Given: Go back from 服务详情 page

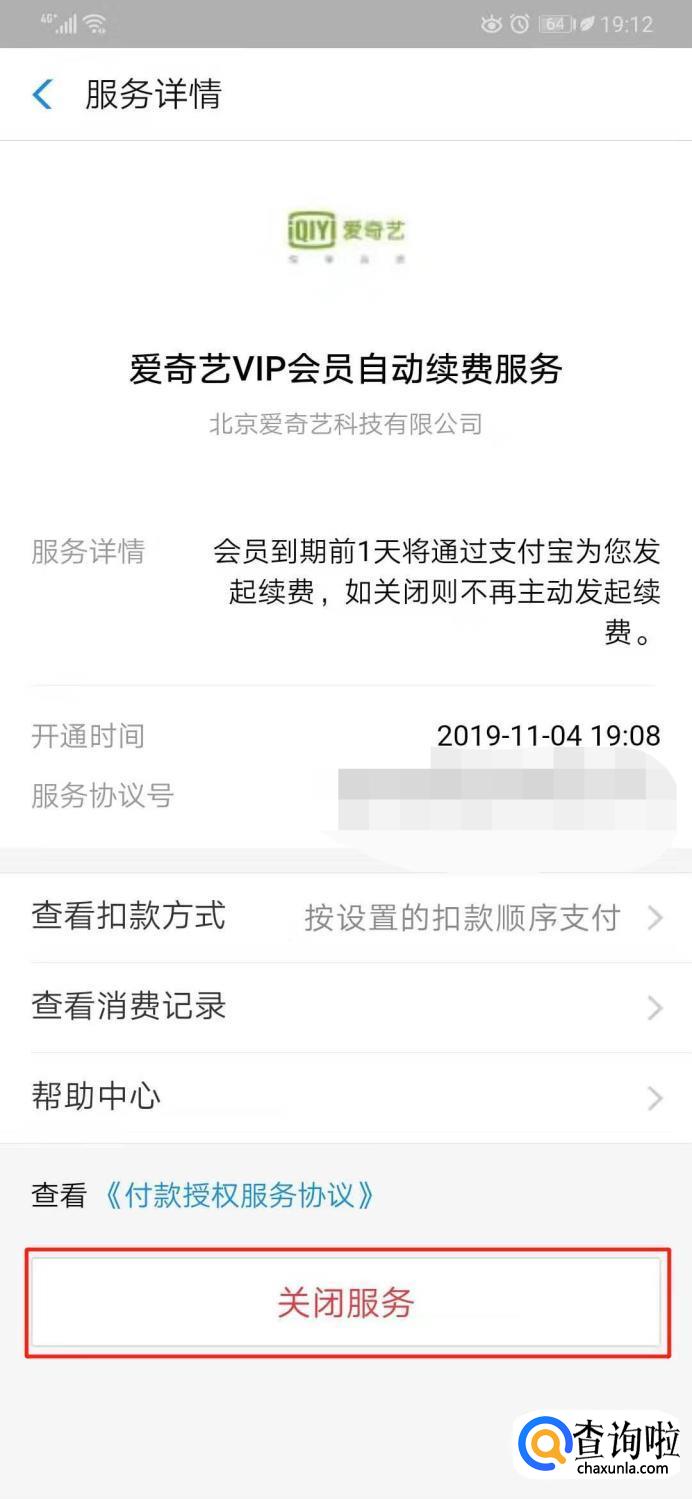Looking at the screenshot, I should (x=42, y=95).
